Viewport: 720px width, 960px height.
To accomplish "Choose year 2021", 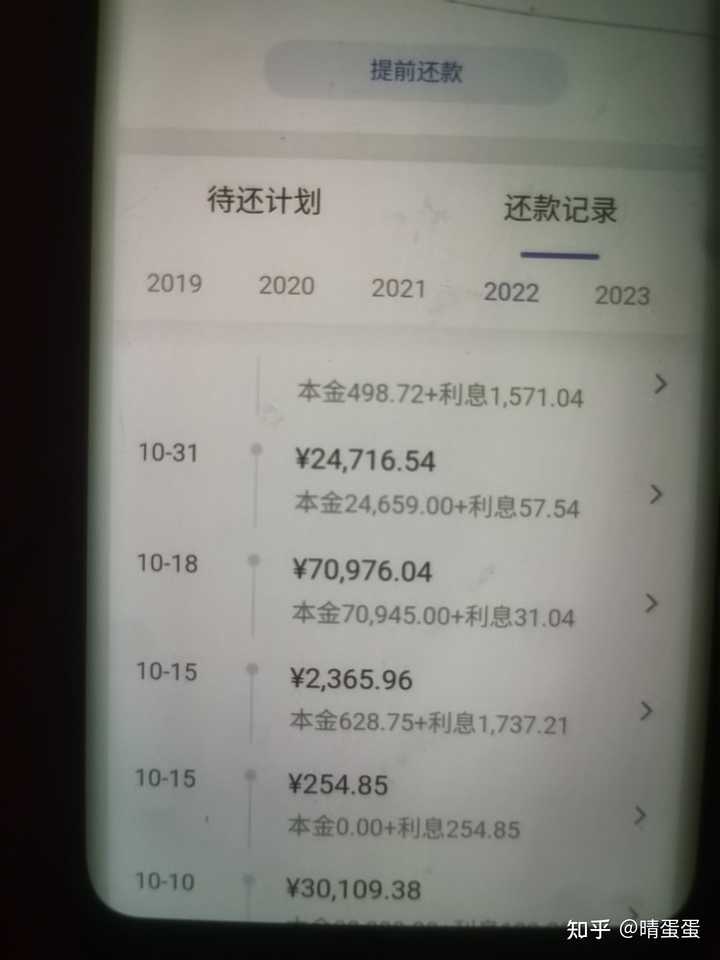I will (x=398, y=289).
